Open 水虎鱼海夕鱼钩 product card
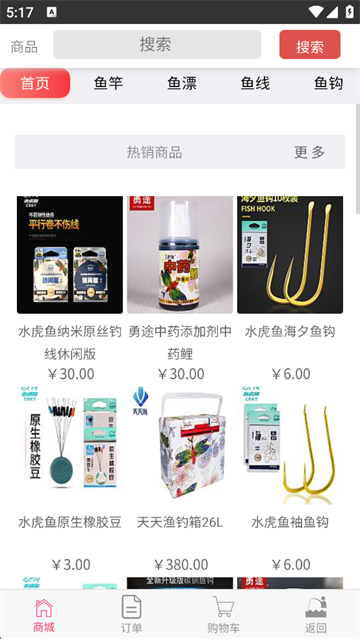 click(x=290, y=289)
